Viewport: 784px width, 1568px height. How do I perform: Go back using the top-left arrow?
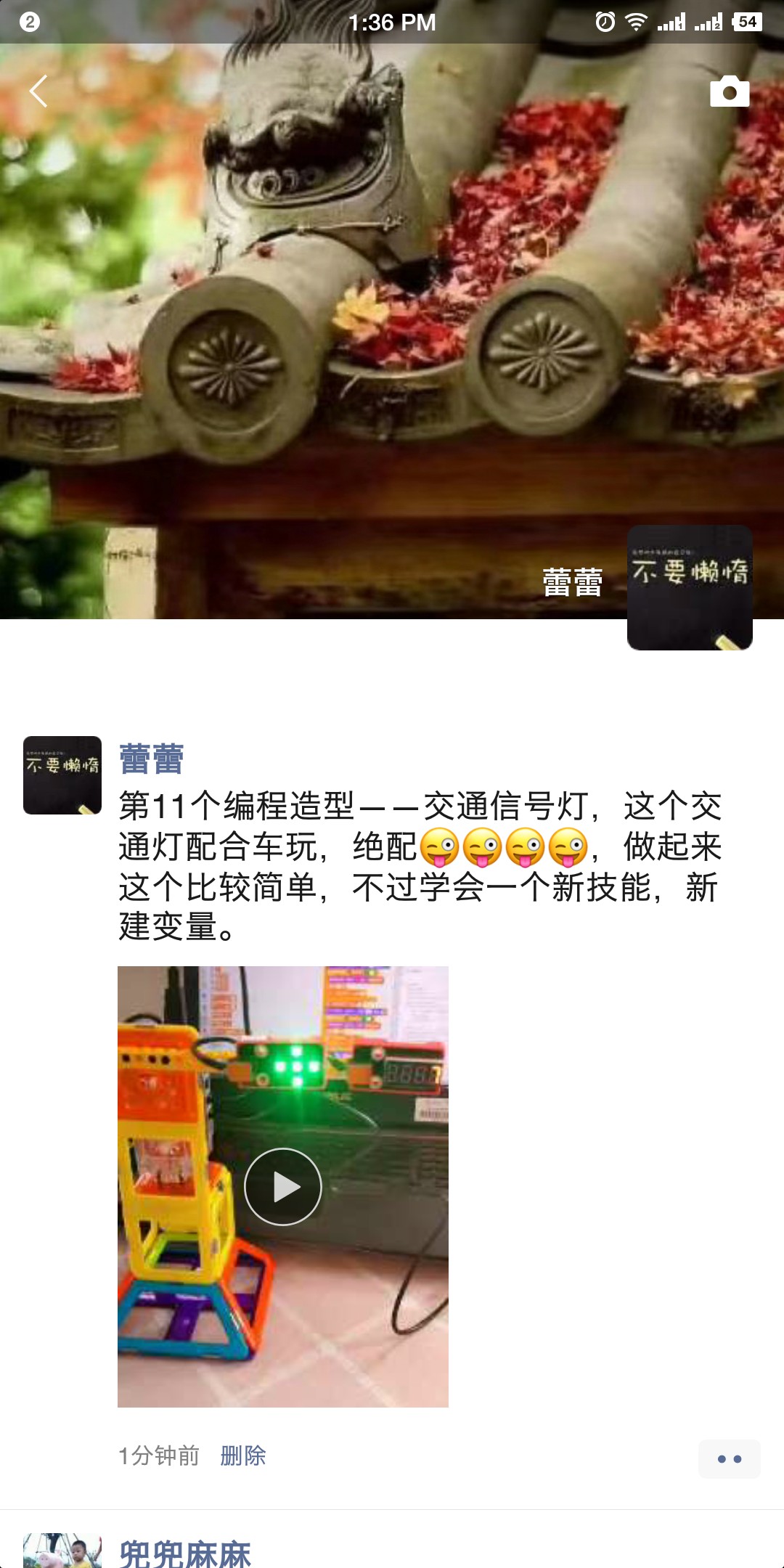(38, 91)
